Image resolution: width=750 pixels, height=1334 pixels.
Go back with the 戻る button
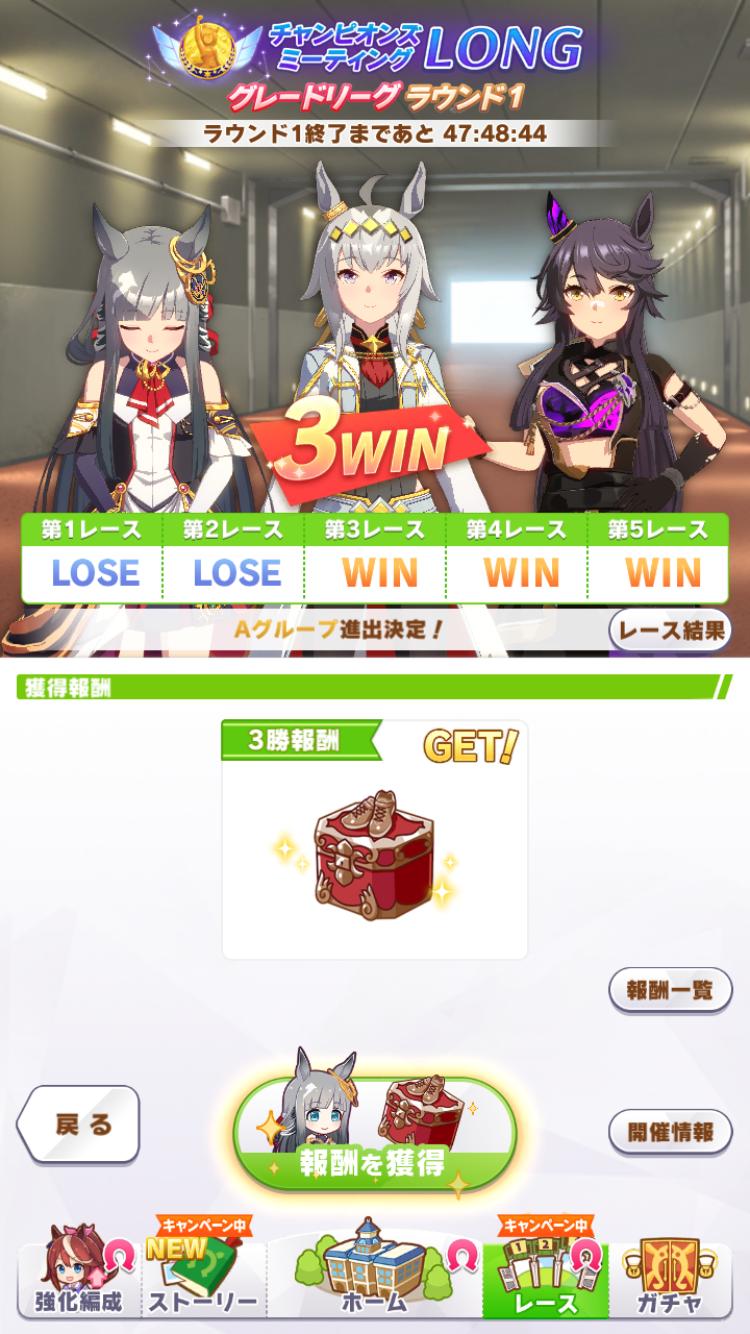coord(79,1124)
